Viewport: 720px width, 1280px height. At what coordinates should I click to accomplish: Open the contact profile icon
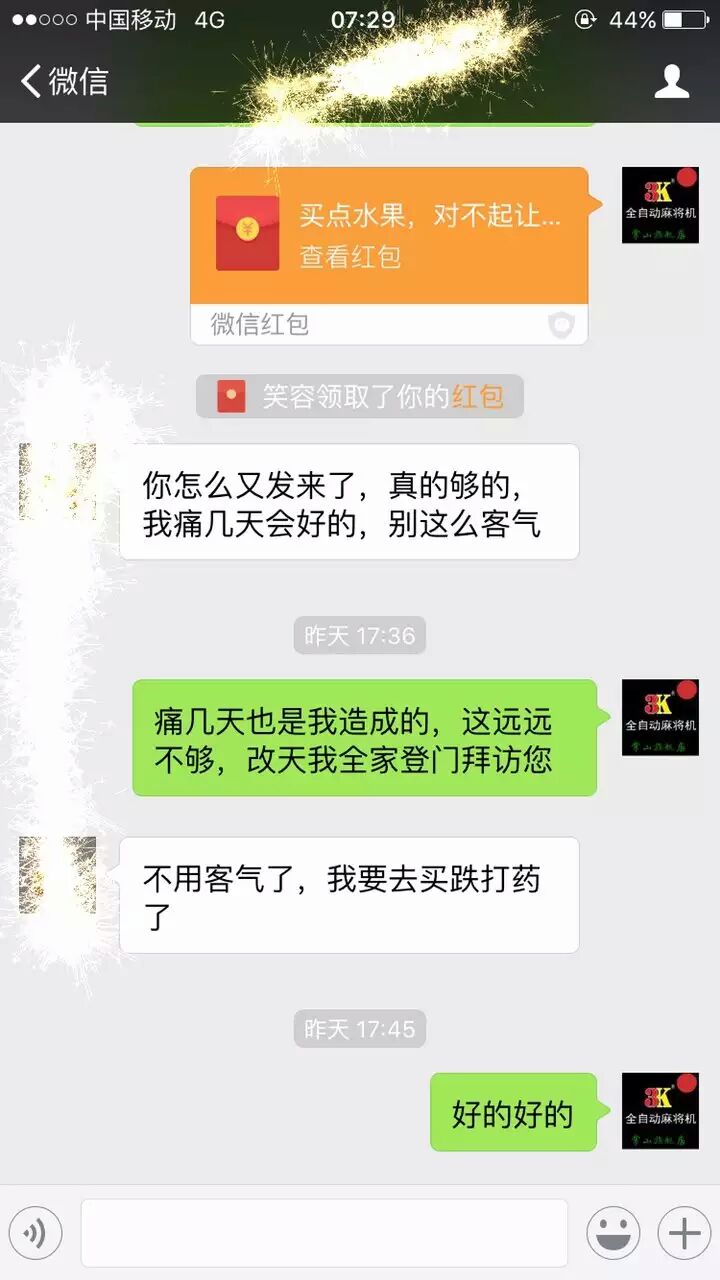click(x=671, y=81)
